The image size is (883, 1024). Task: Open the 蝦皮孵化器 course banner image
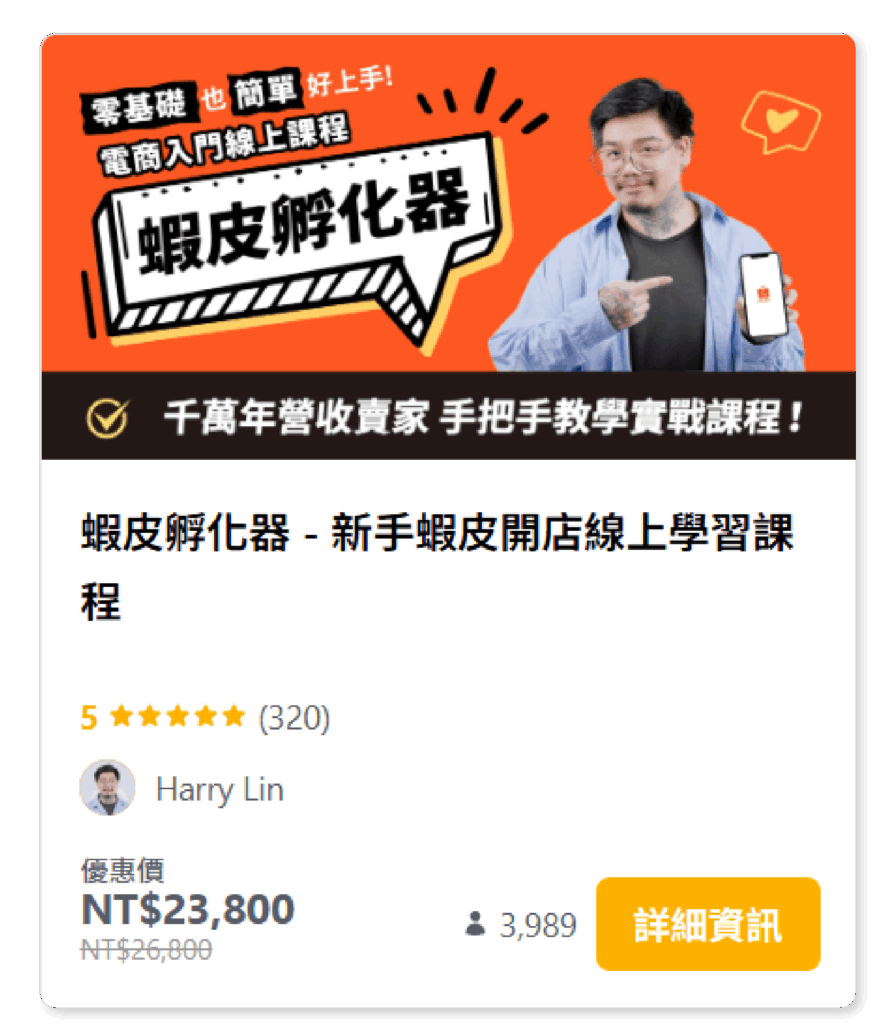tap(448, 247)
